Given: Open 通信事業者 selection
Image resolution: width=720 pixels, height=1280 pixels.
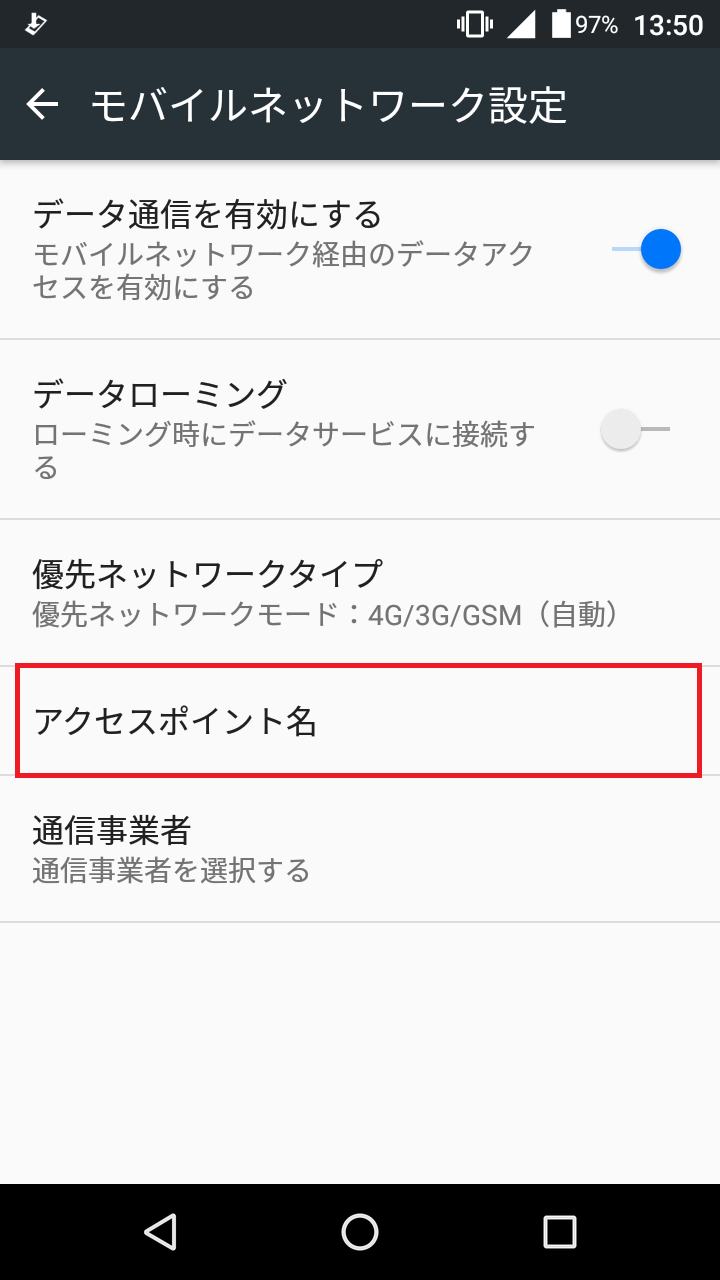Looking at the screenshot, I should [360, 848].
